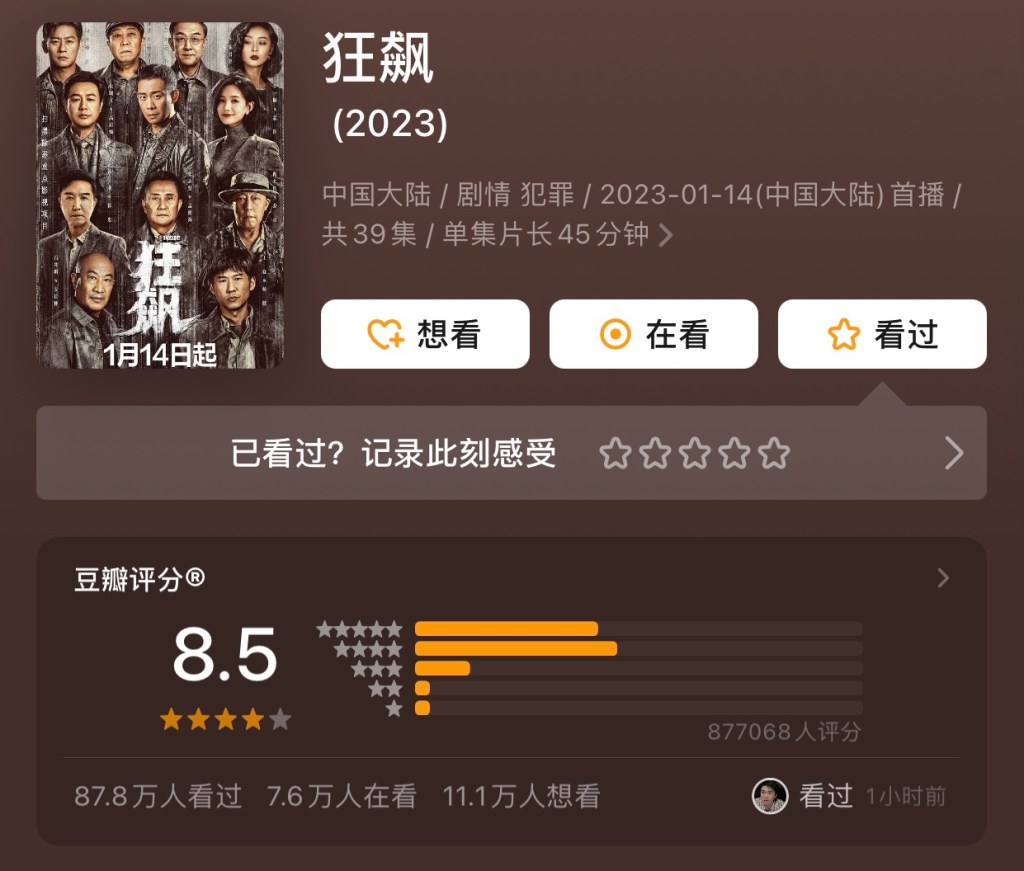Open the 狂飙 poster image

pyautogui.click(x=160, y=195)
